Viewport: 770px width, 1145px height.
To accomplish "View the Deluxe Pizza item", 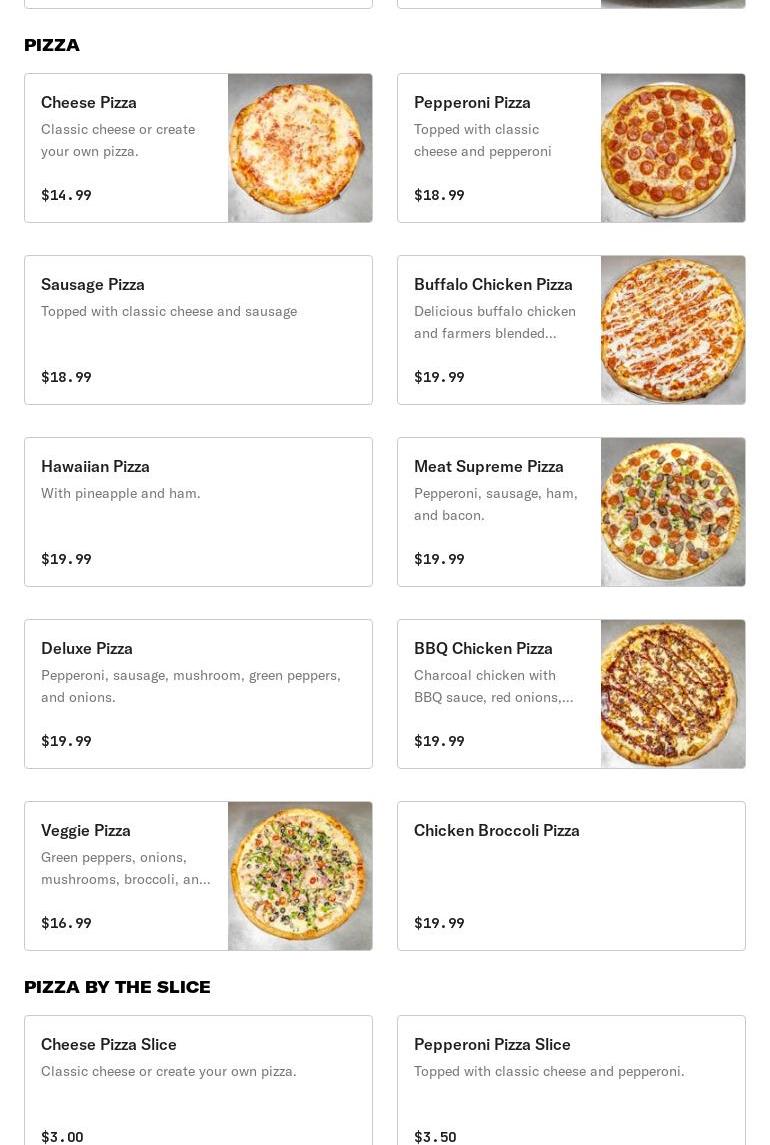I will (x=198, y=694).
